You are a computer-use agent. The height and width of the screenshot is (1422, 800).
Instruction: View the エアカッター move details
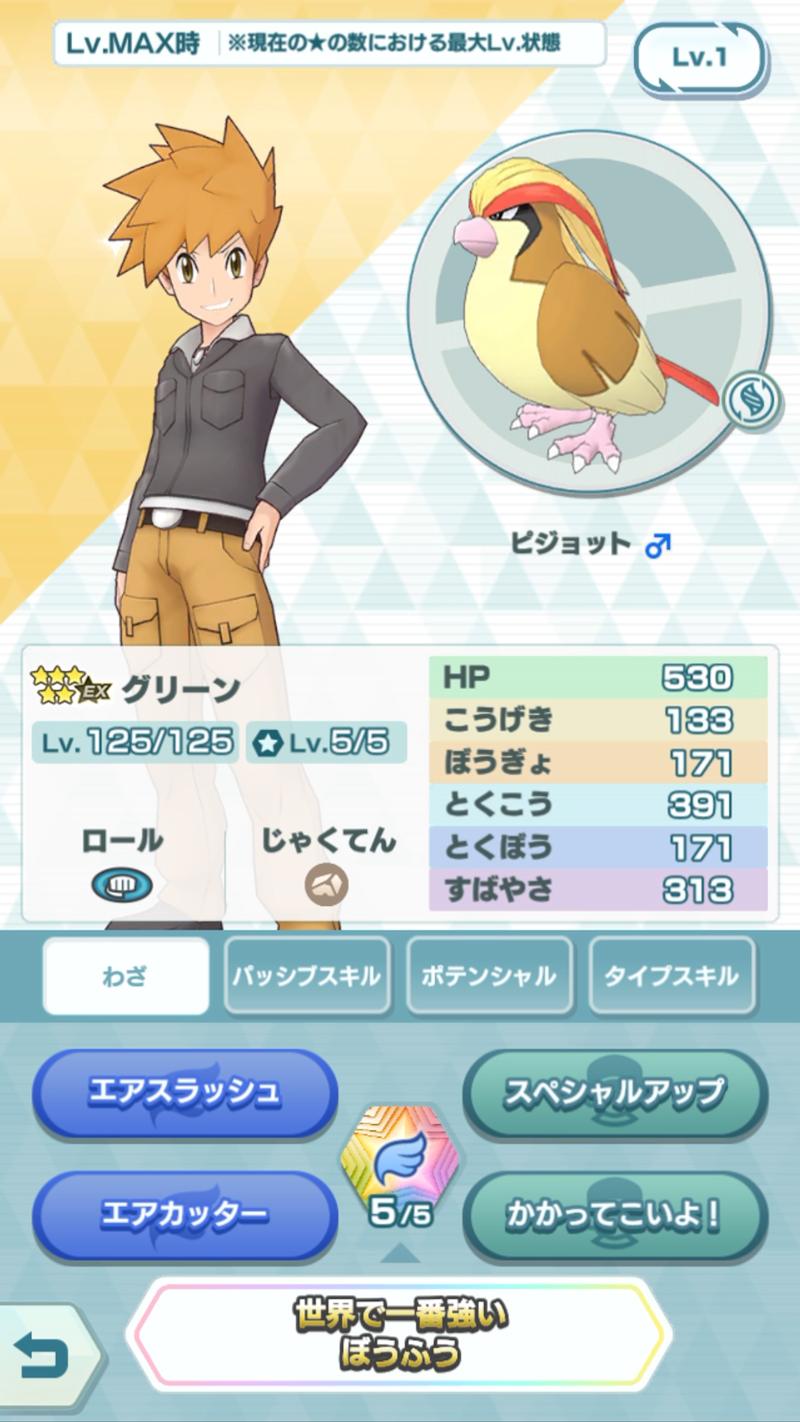coord(185,1215)
